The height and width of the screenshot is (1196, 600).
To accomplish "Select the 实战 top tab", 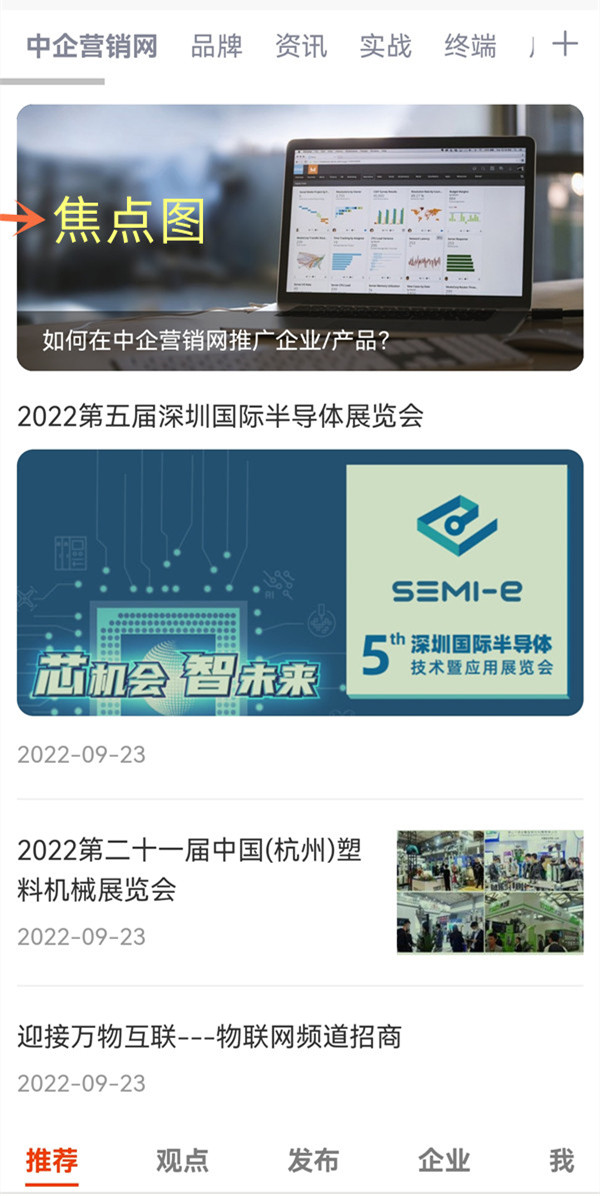I will 386,47.
